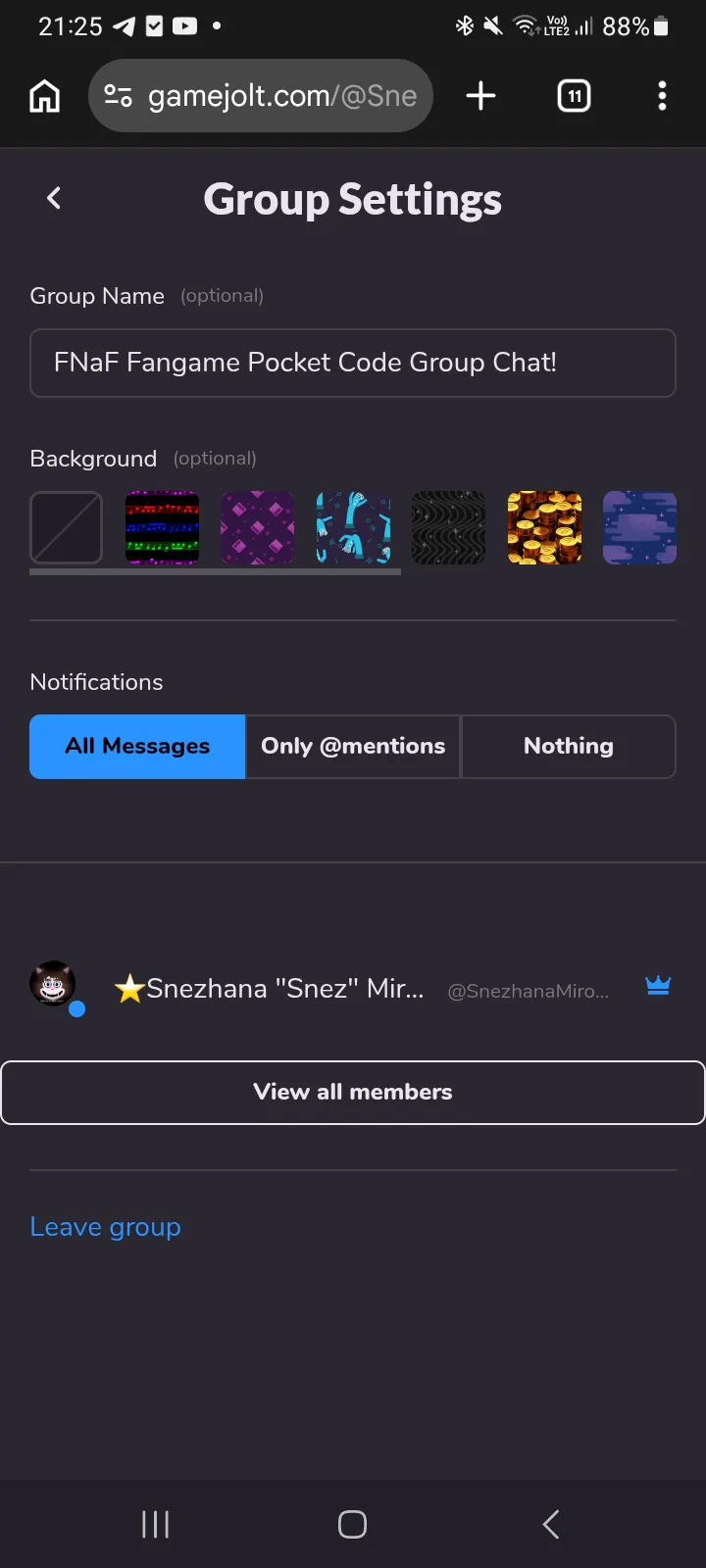Open the browser overflow menu
The width and height of the screenshot is (706, 1568).
coord(662,96)
